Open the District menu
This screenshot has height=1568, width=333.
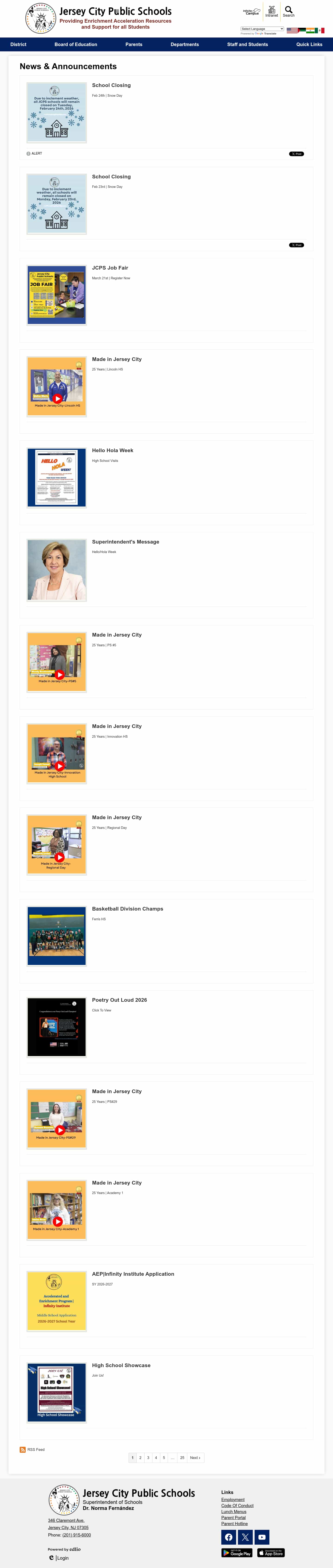coord(18,44)
